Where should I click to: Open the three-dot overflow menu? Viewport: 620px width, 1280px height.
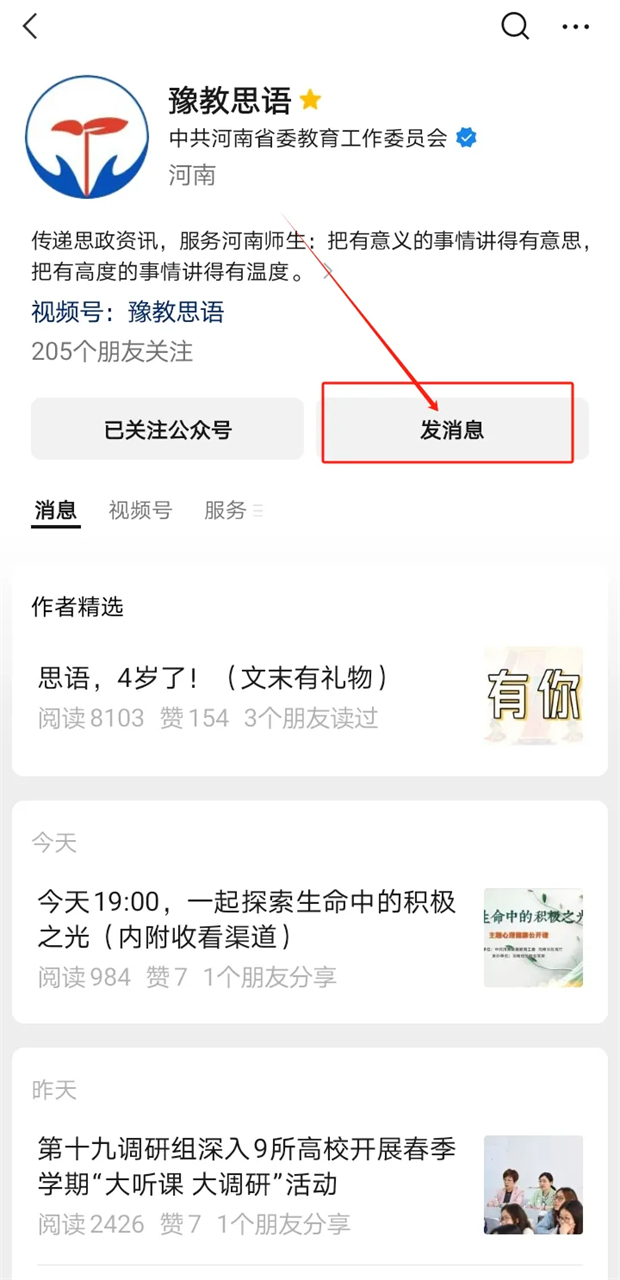pyautogui.click(x=576, y=27)
